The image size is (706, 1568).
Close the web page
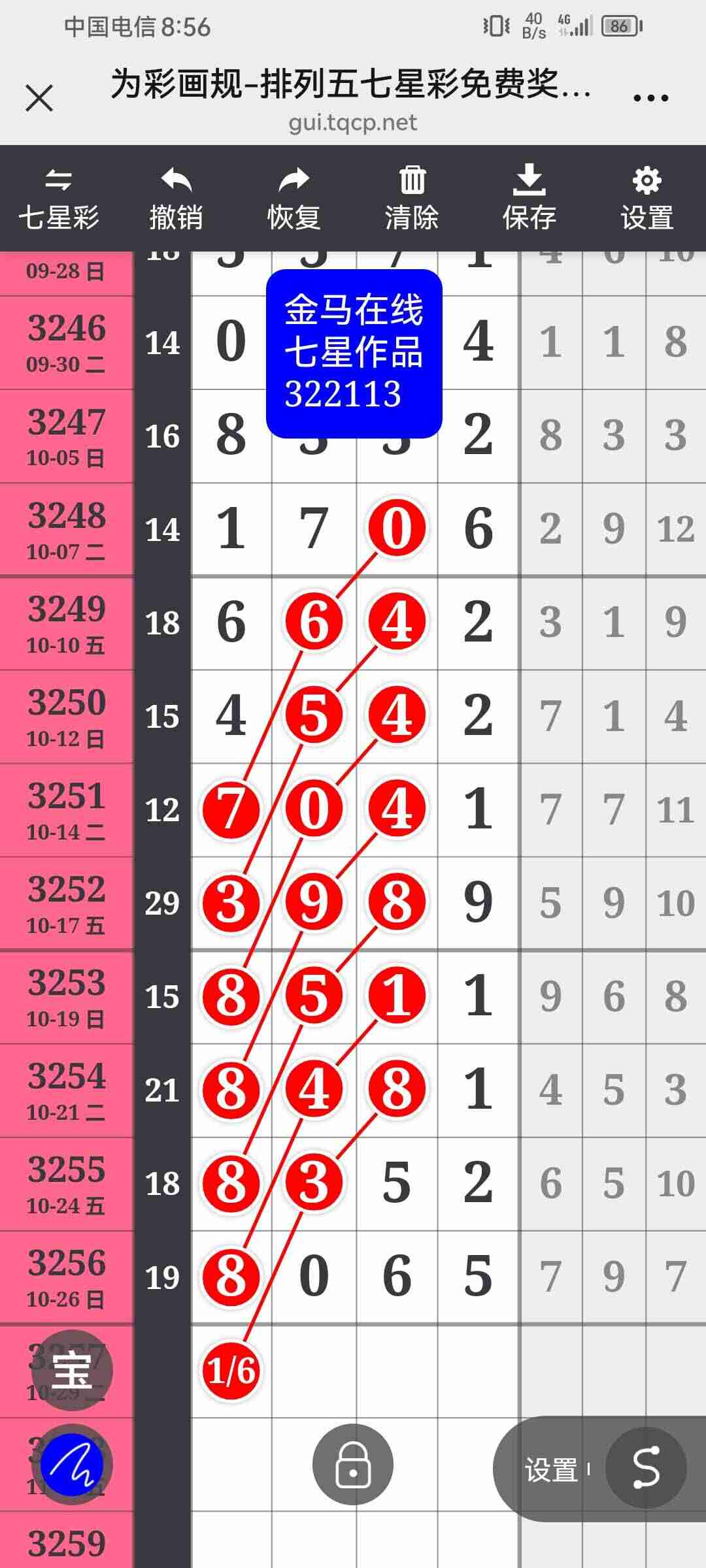pyautogui.click(x=39, y=99)
